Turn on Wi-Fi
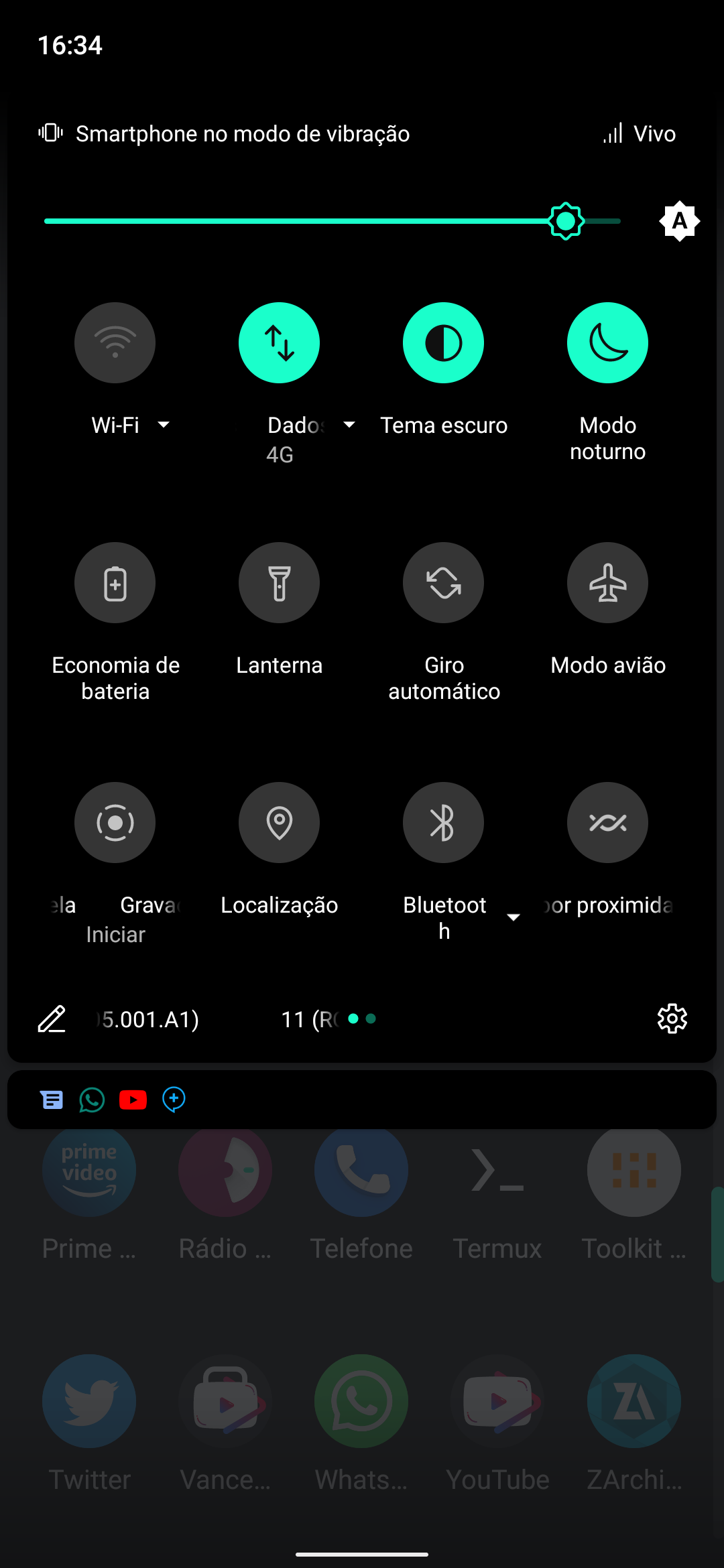 pyautogui.click(x=115, y=343)
